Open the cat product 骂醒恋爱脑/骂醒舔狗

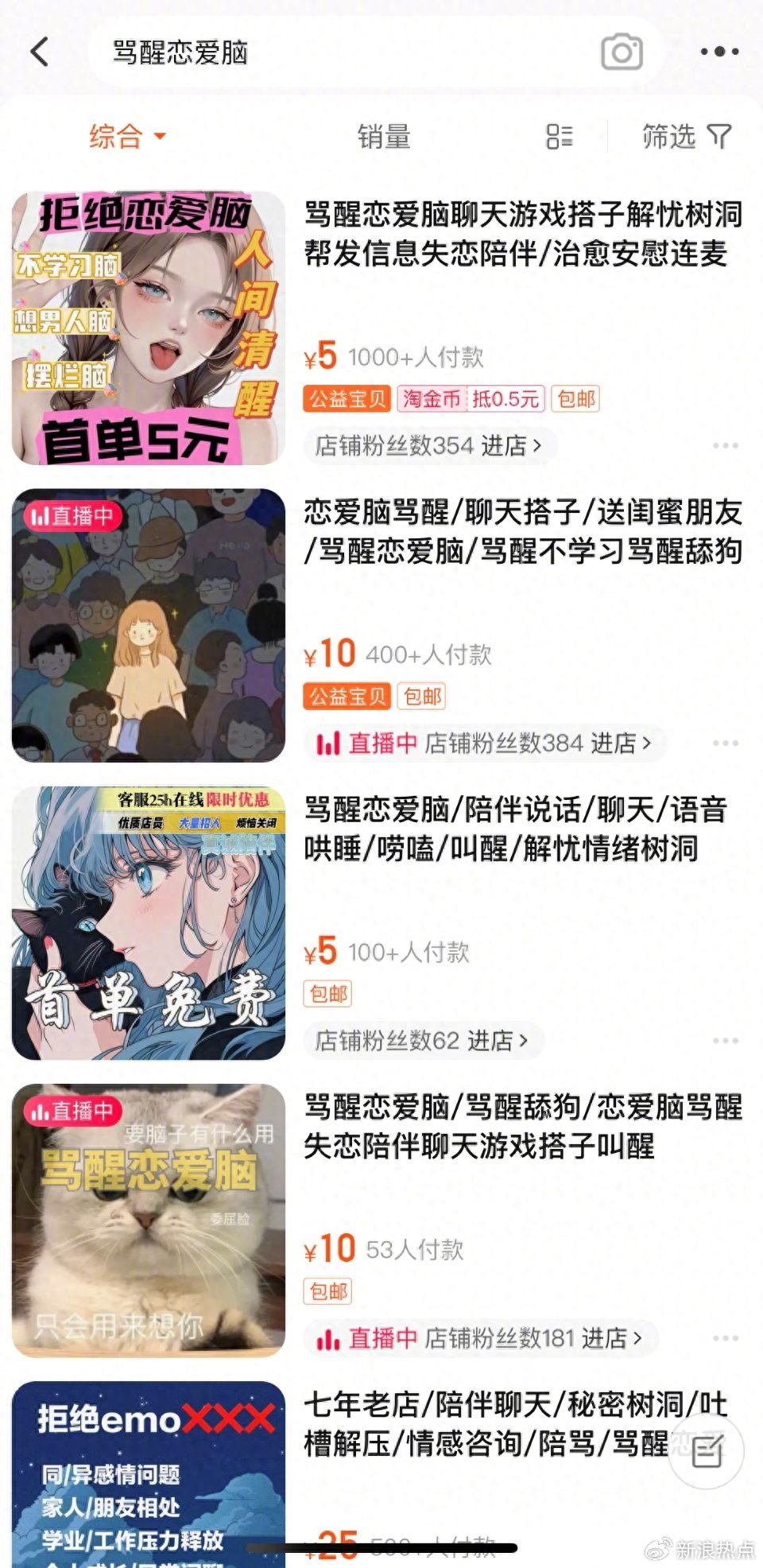[523, 1126]
